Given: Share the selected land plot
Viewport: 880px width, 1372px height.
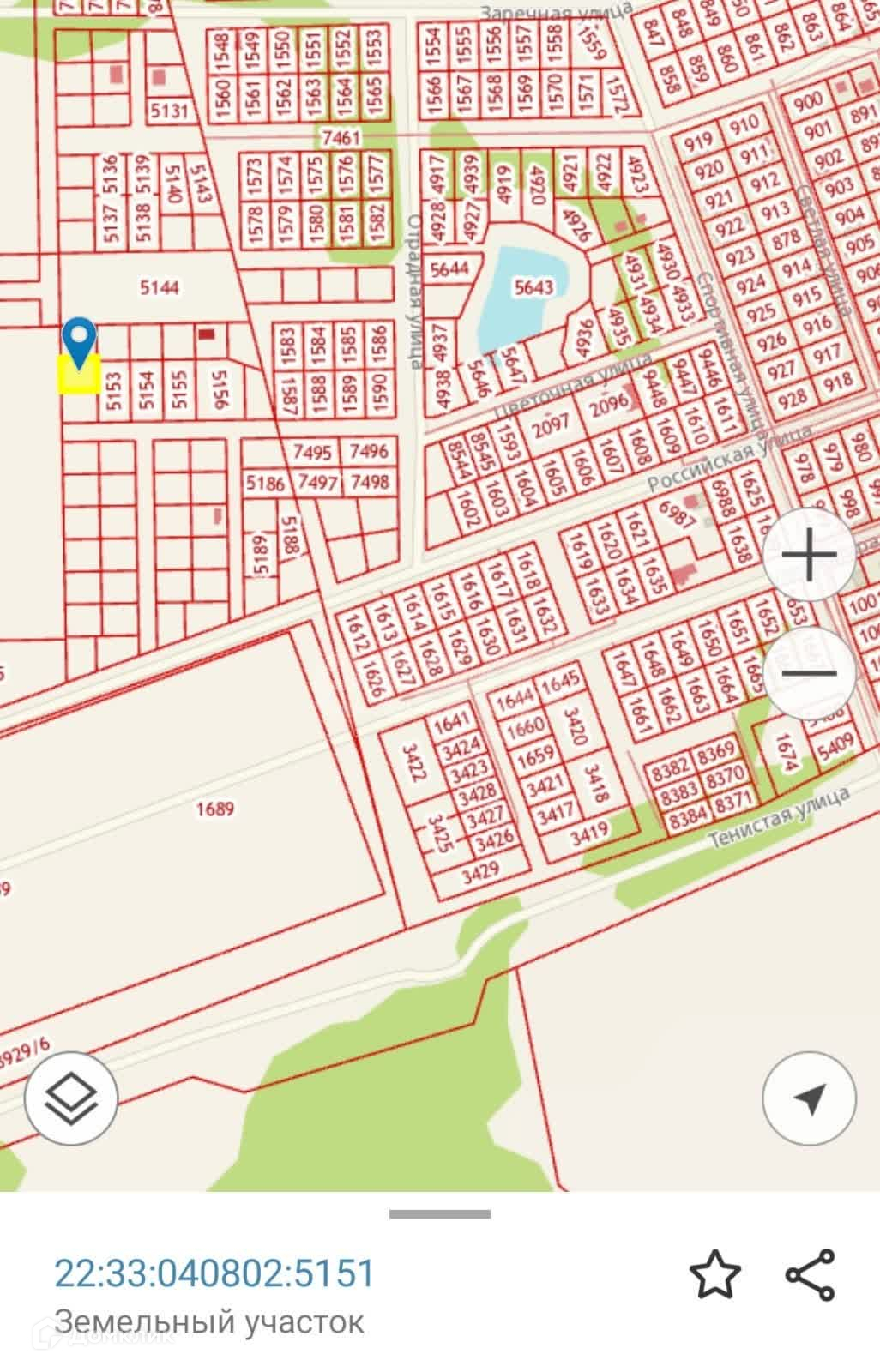Looking at the screenshot, I should (810, 1273).
